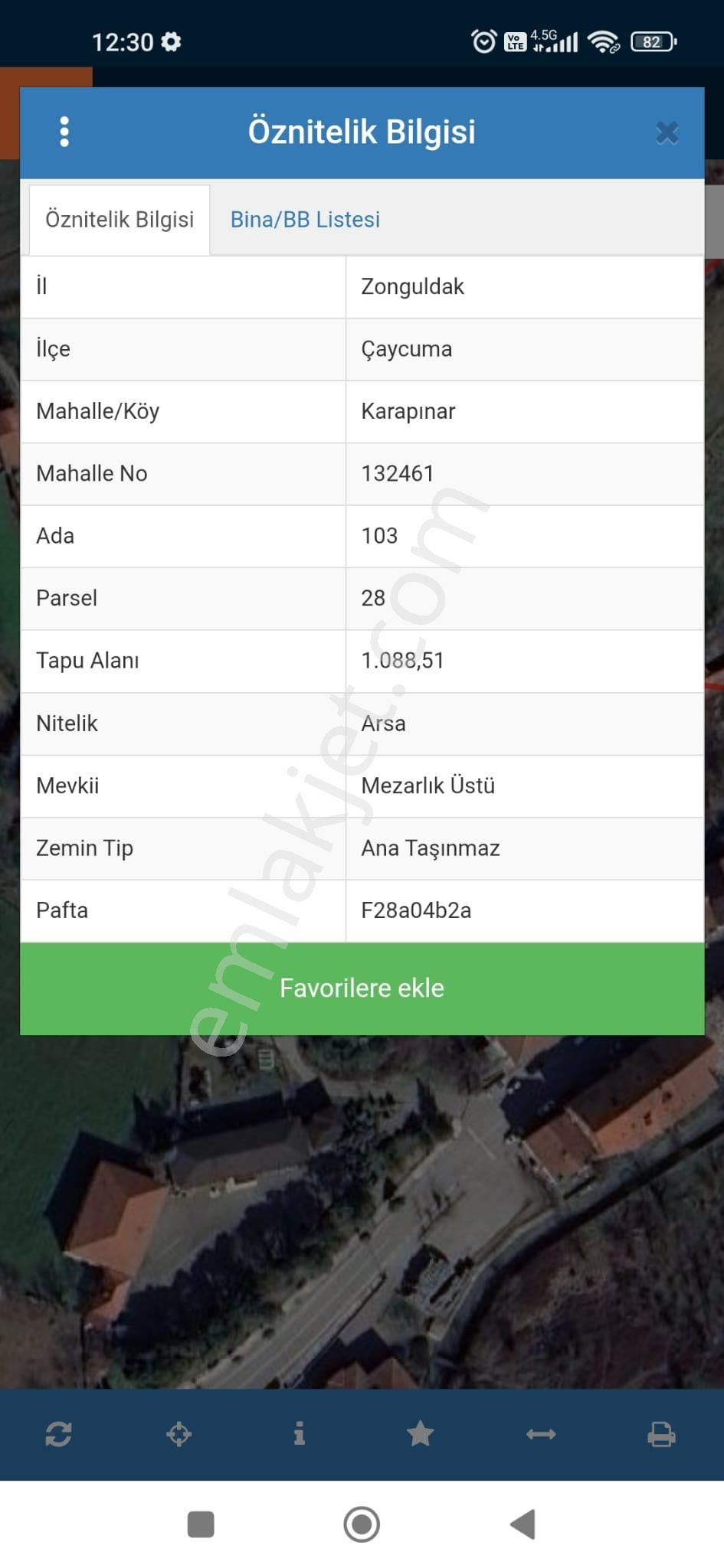Center map with the crosshair location icon

pyautogui.click(x=179, y=1434)
